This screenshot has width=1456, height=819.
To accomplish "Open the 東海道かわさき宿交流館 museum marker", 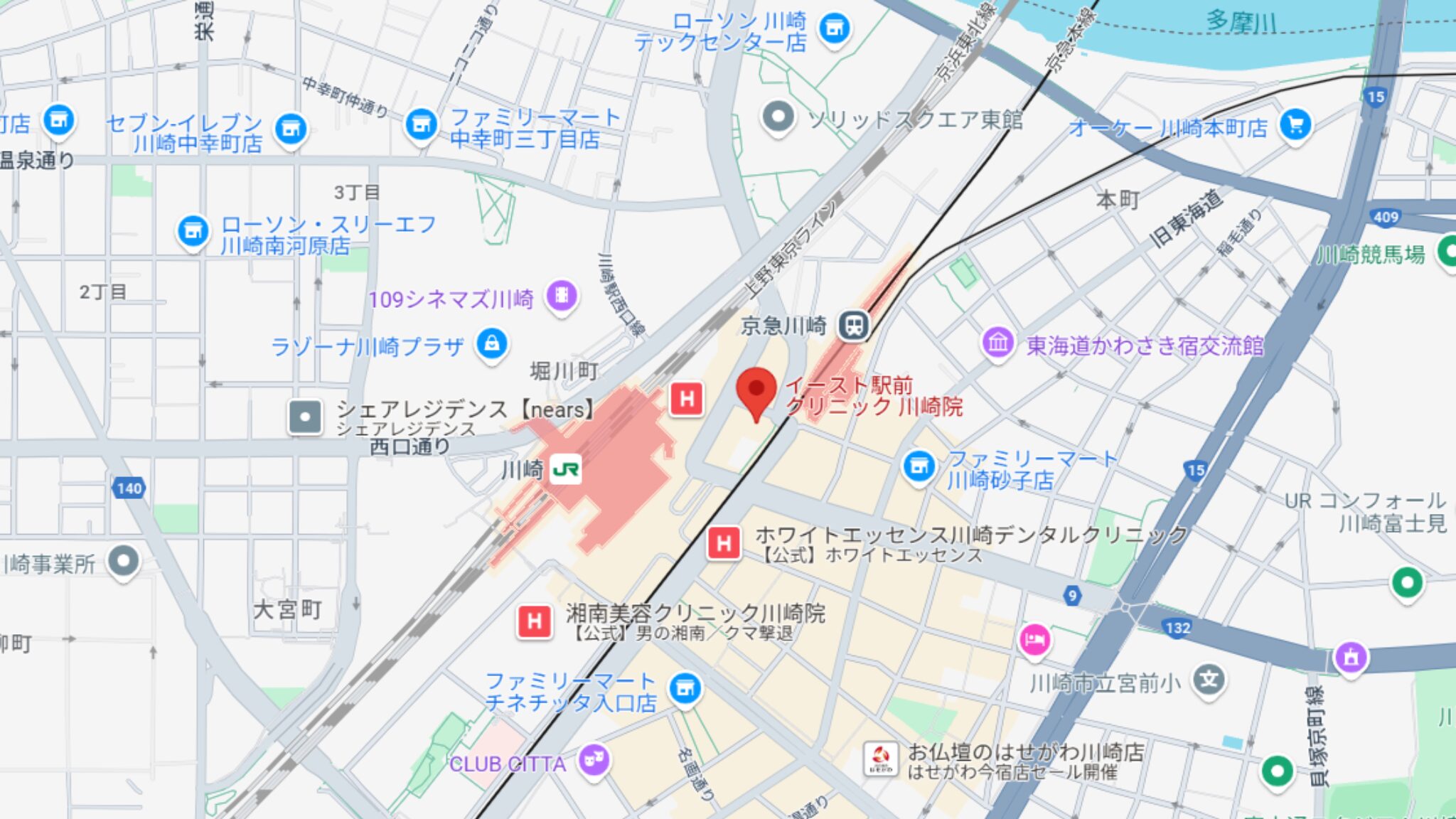I will coord(997,343).
